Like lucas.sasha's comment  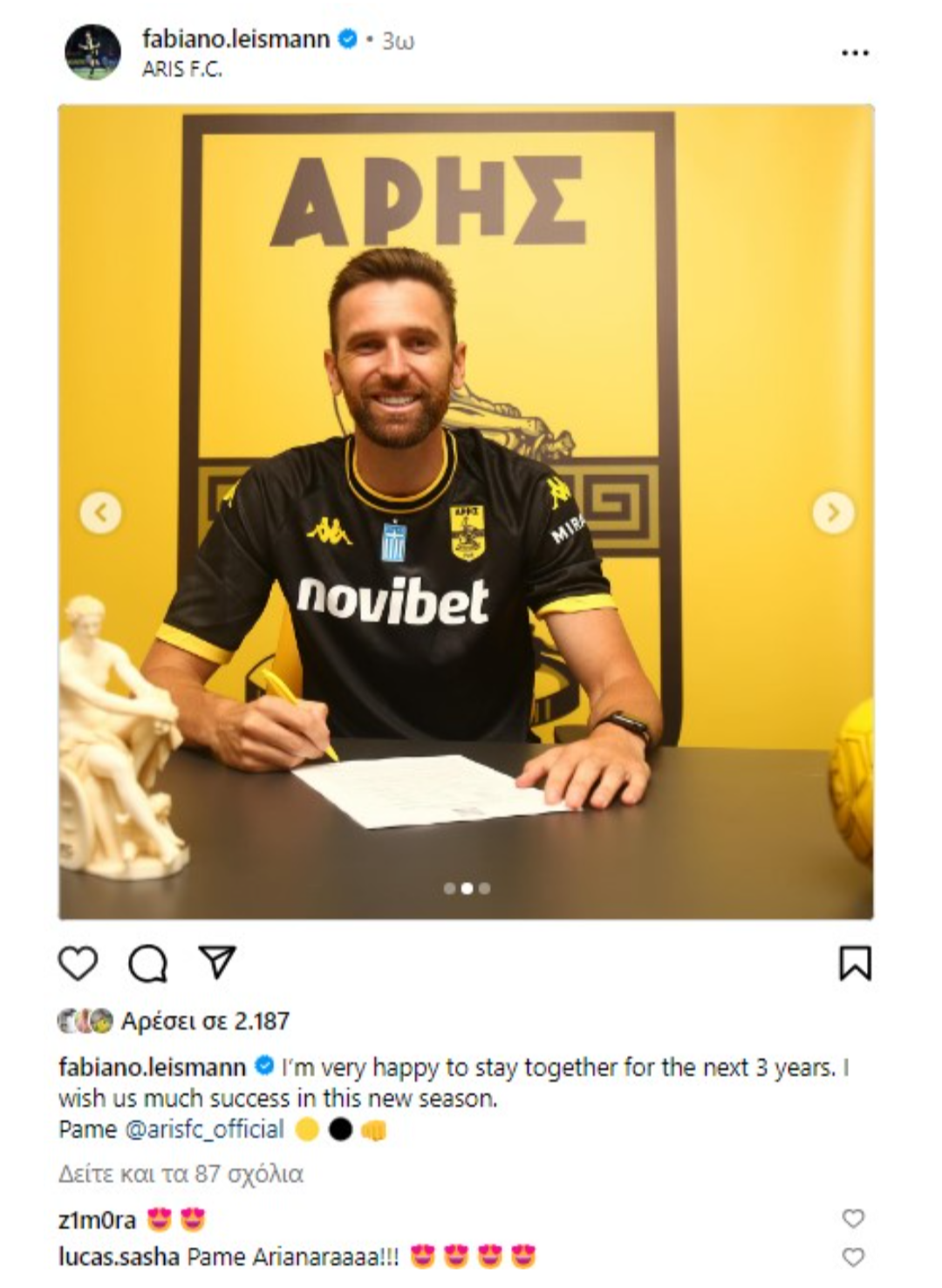click(x=853, y=1257)
